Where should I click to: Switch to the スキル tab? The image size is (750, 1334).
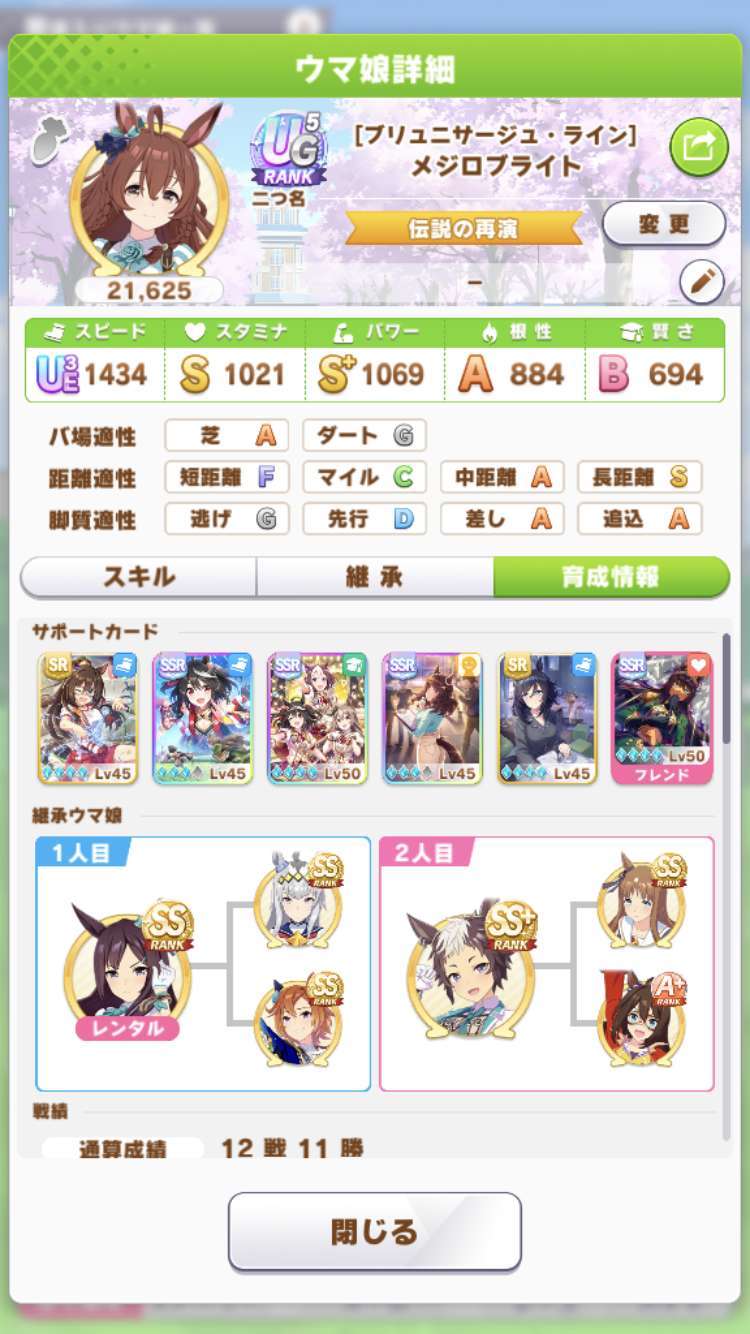[138, 577]
